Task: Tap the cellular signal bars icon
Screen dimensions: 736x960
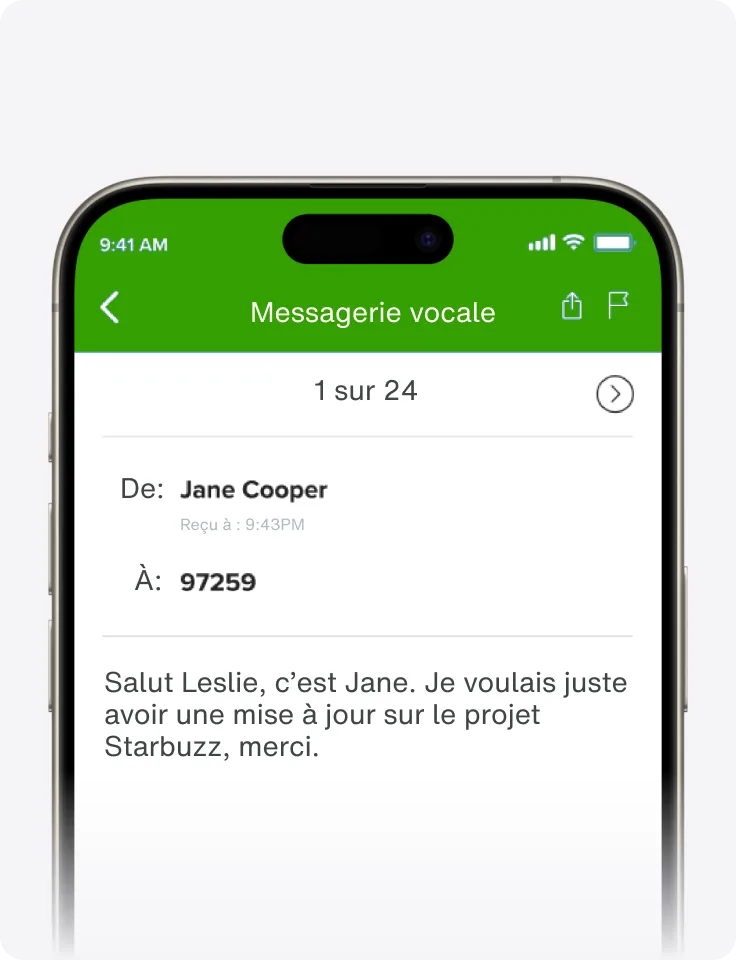Action: (x=540, y=242)
